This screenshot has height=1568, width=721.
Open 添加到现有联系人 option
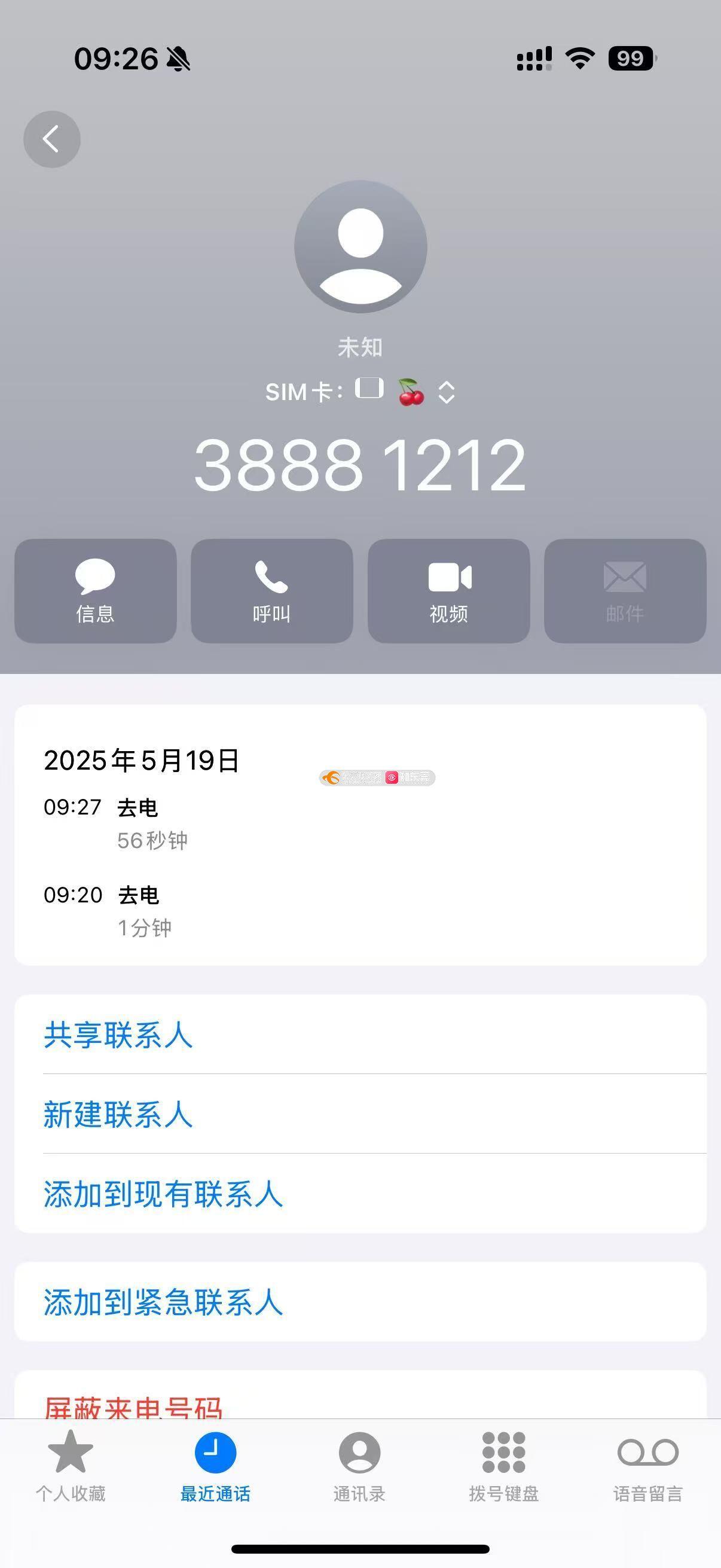coord(360,1194)
